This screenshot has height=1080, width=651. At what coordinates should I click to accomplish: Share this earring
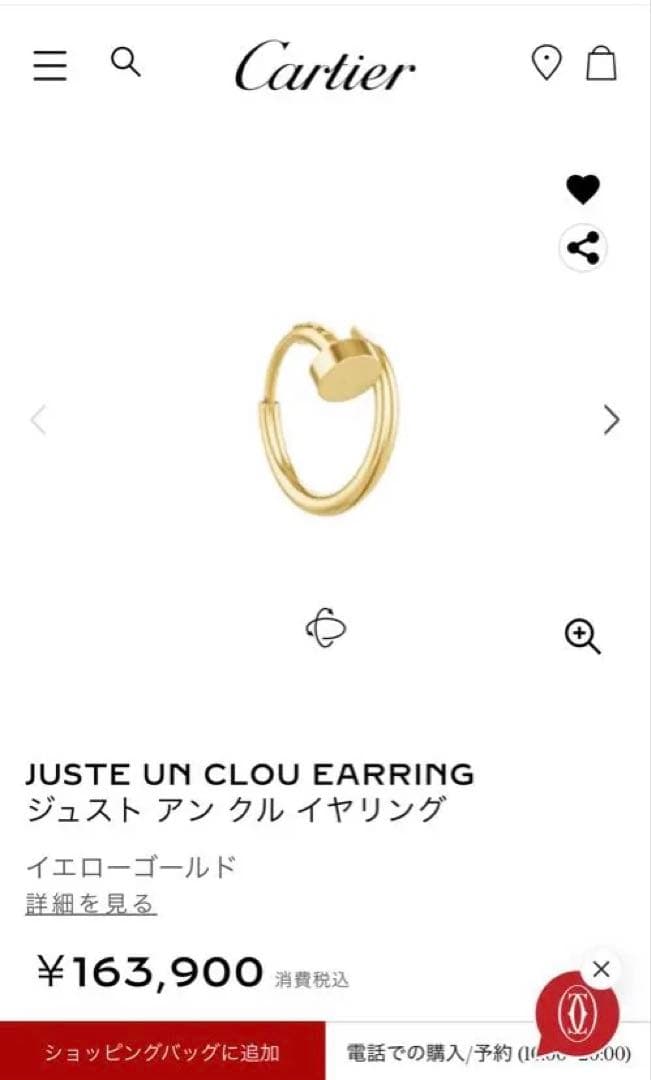point(583,248)
